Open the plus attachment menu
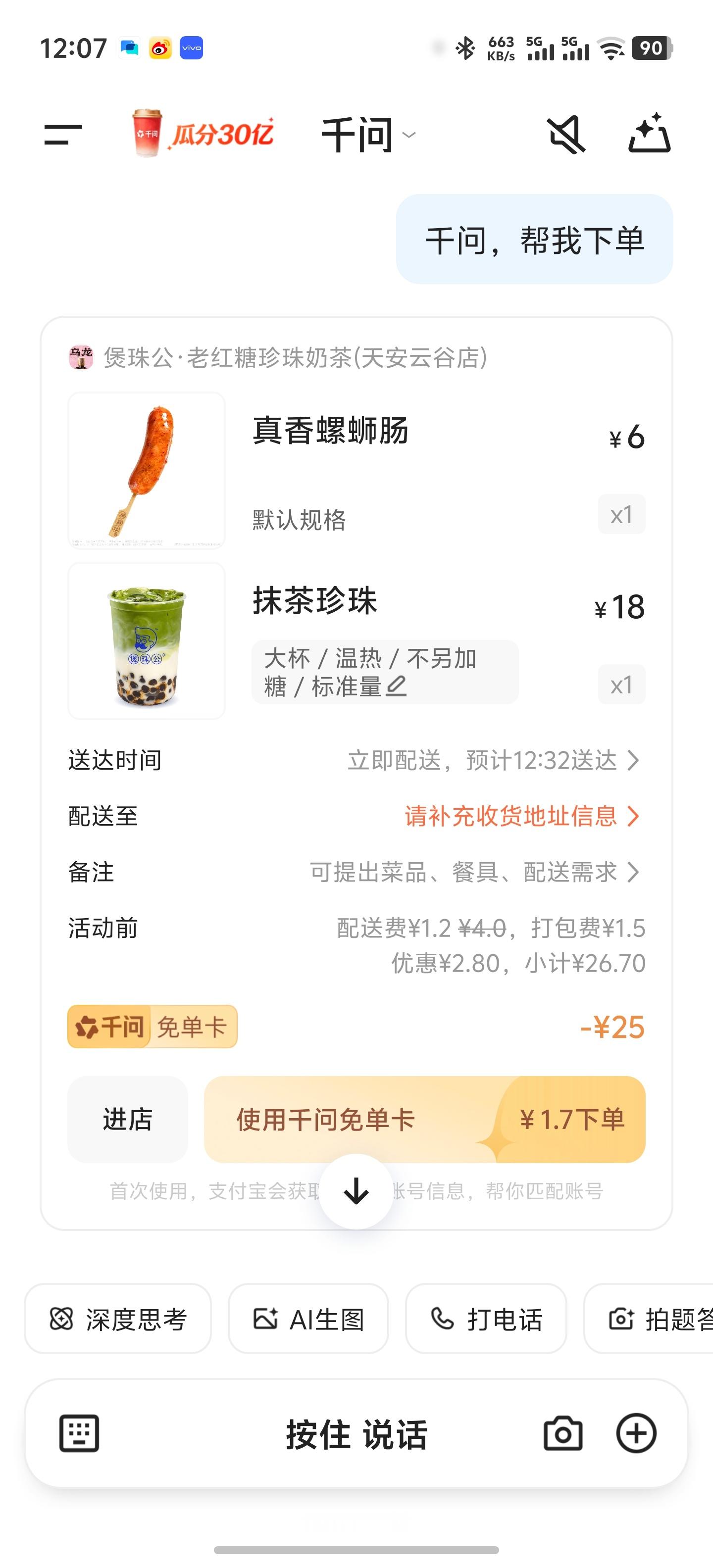713x1568 pixels. click(x=636, y=1432)
